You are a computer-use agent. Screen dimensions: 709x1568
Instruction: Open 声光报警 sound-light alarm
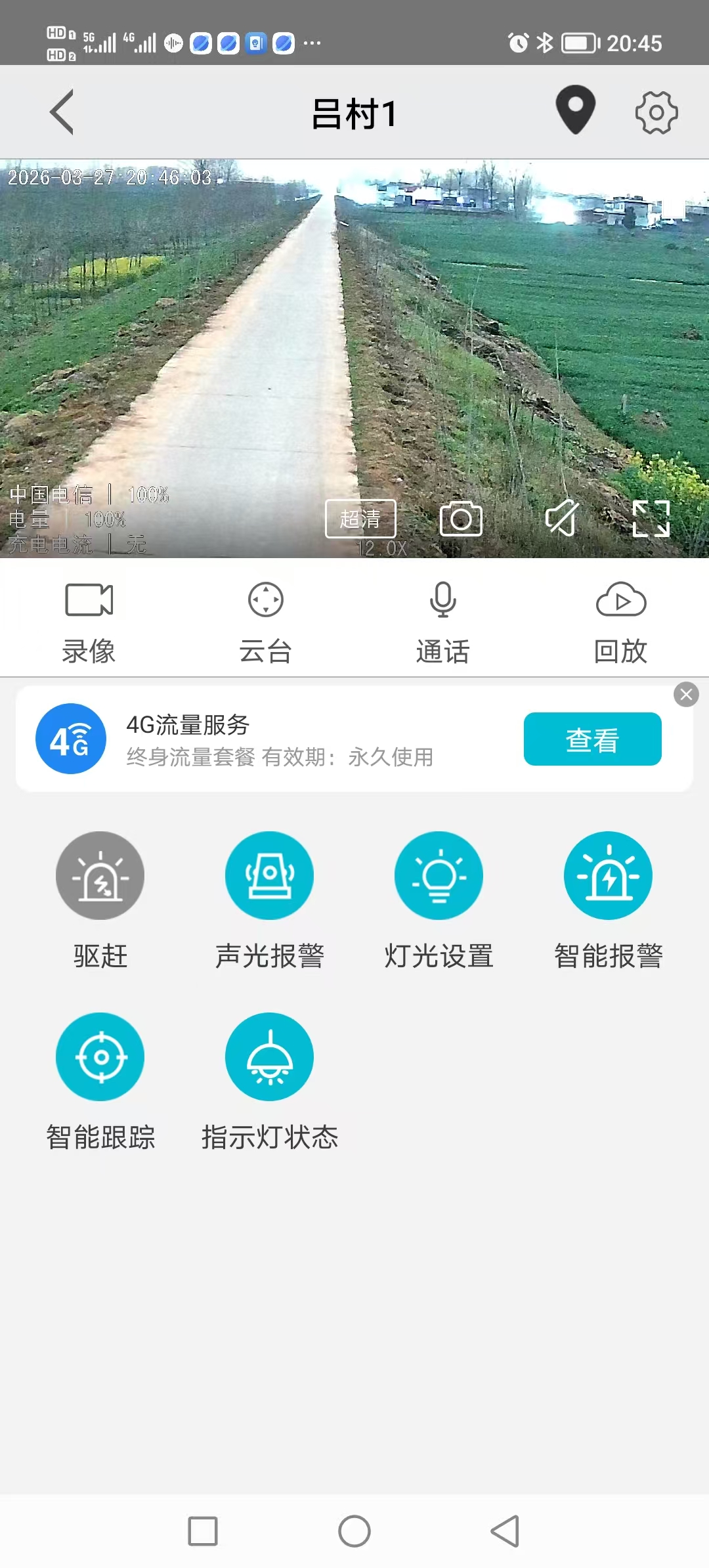pyautogui.click(x=269, y=876)
